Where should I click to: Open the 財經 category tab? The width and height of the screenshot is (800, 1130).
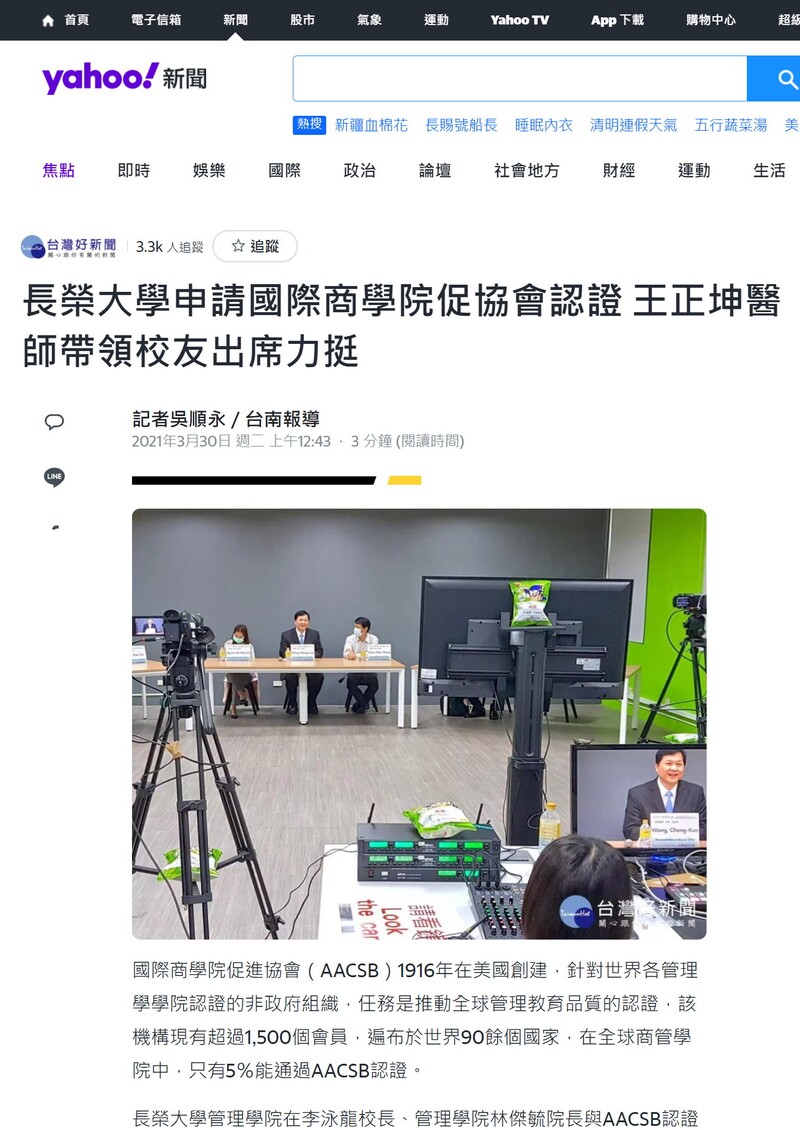pos(619,171)
